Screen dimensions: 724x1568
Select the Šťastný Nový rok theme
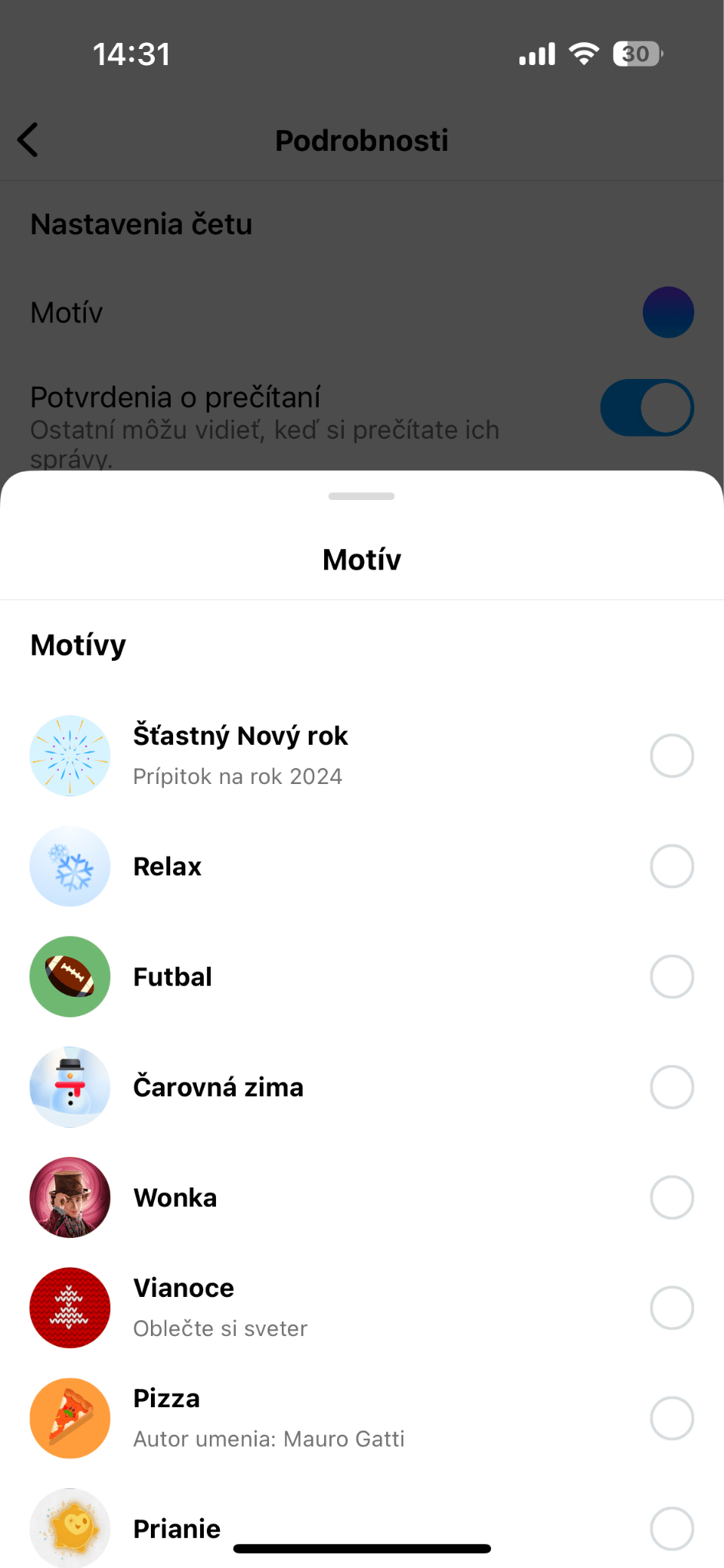[x=671, y=756]
